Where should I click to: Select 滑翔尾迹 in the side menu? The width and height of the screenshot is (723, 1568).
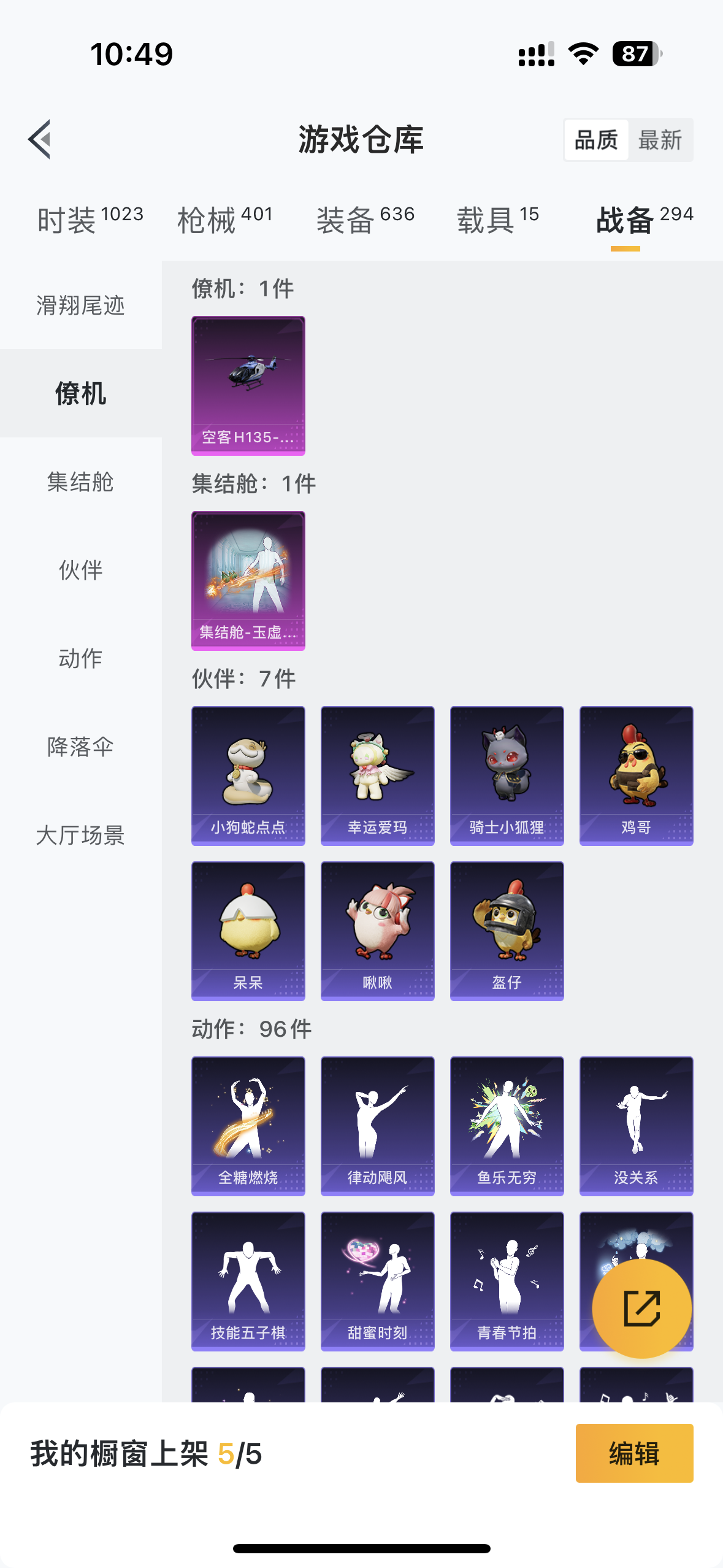coord(80,305)
